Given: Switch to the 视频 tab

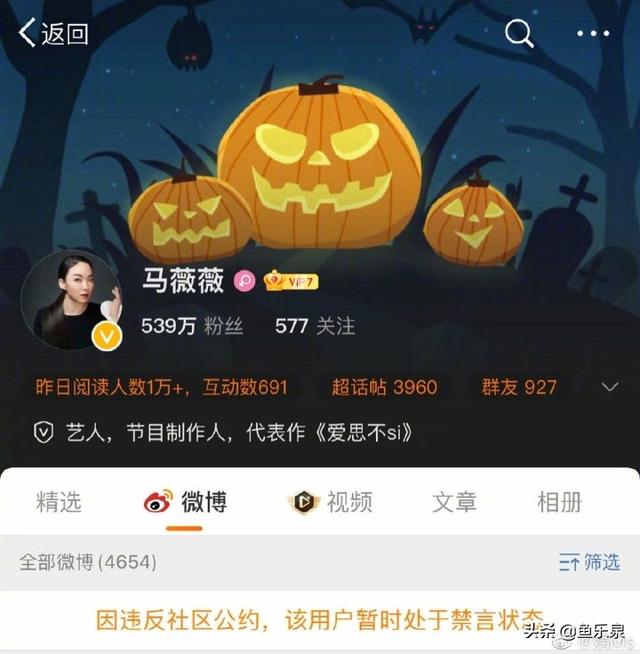Looking at the screenshot, I should 330,502.
